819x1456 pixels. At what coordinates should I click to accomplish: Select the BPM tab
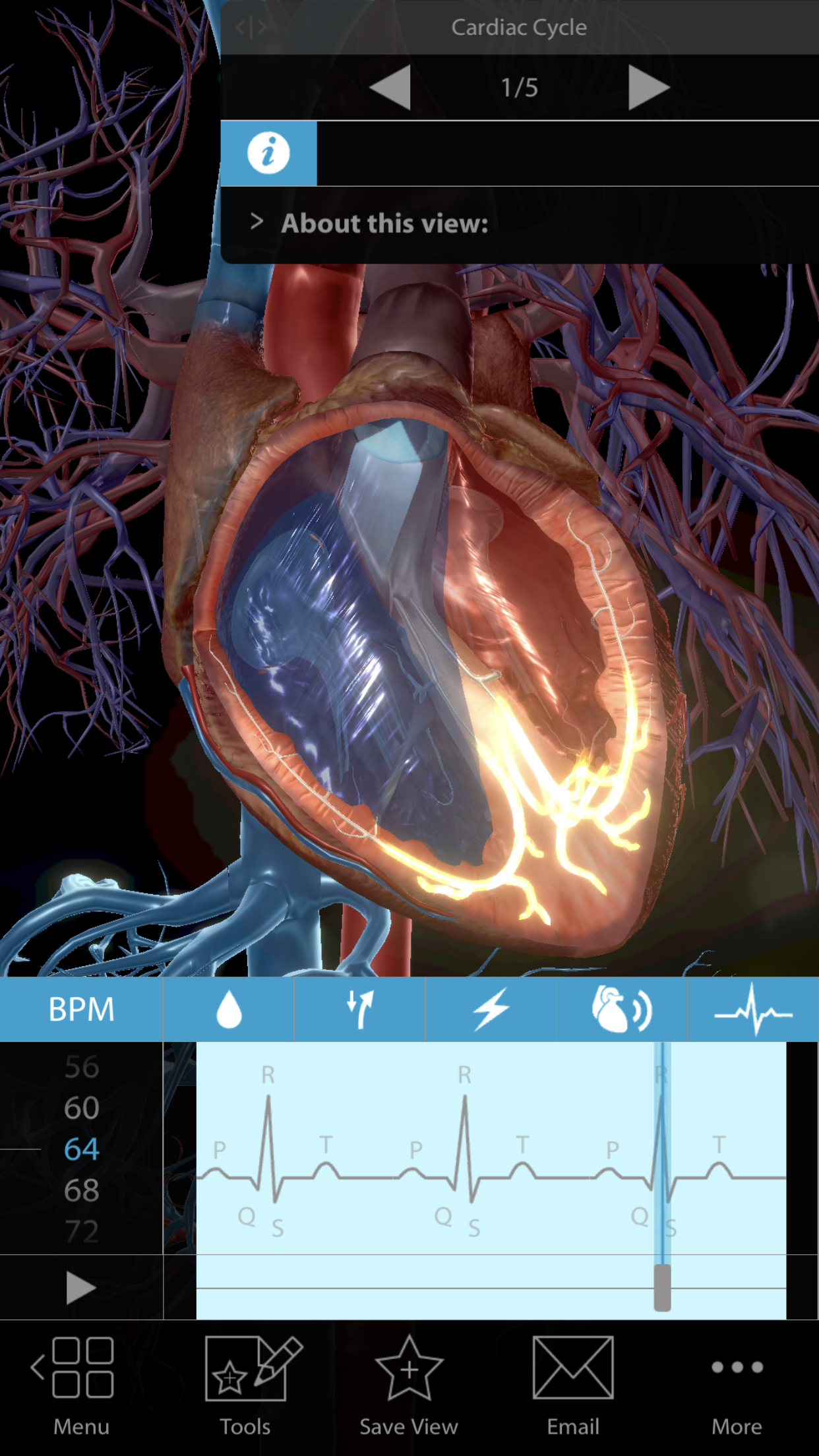(x=81, y=1010)
